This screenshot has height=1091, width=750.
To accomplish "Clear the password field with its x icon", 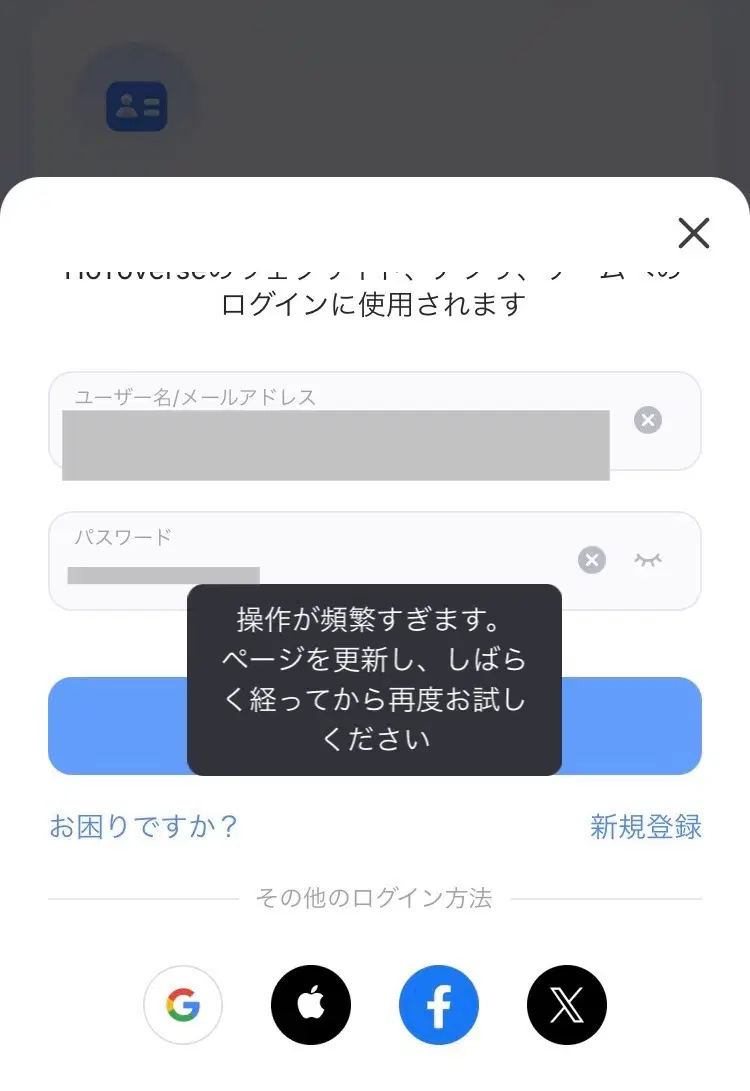I will [x=592, y=561].
